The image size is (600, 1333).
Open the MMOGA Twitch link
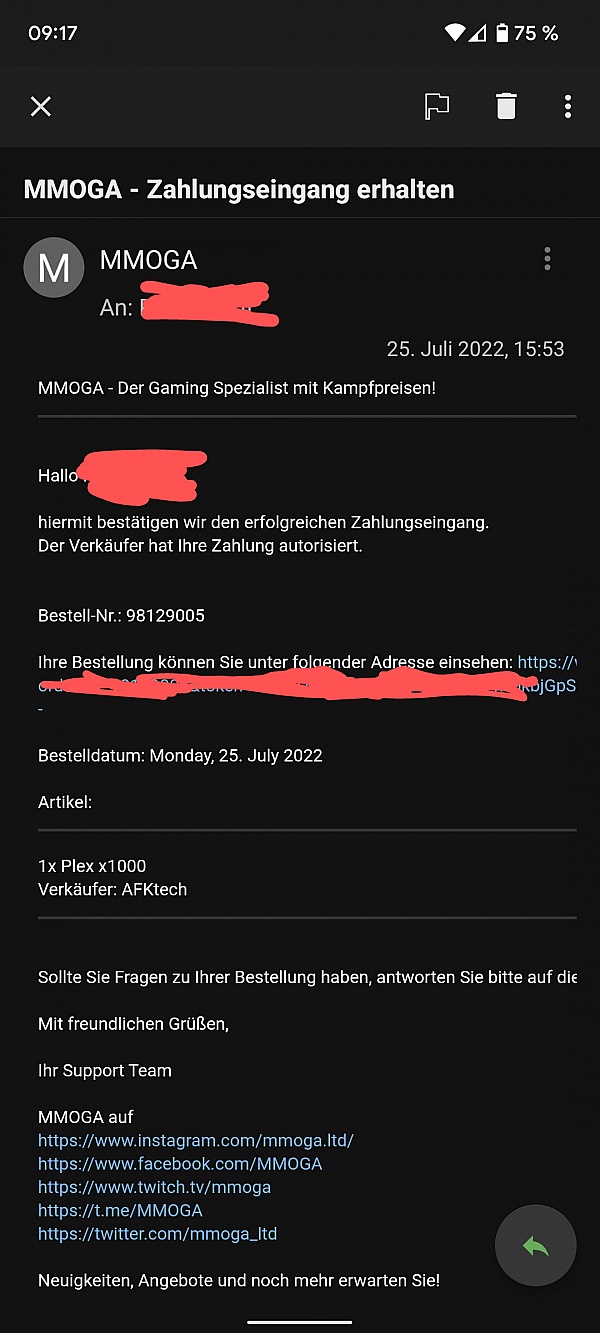pyautogui.click(x=154, y=1187)
